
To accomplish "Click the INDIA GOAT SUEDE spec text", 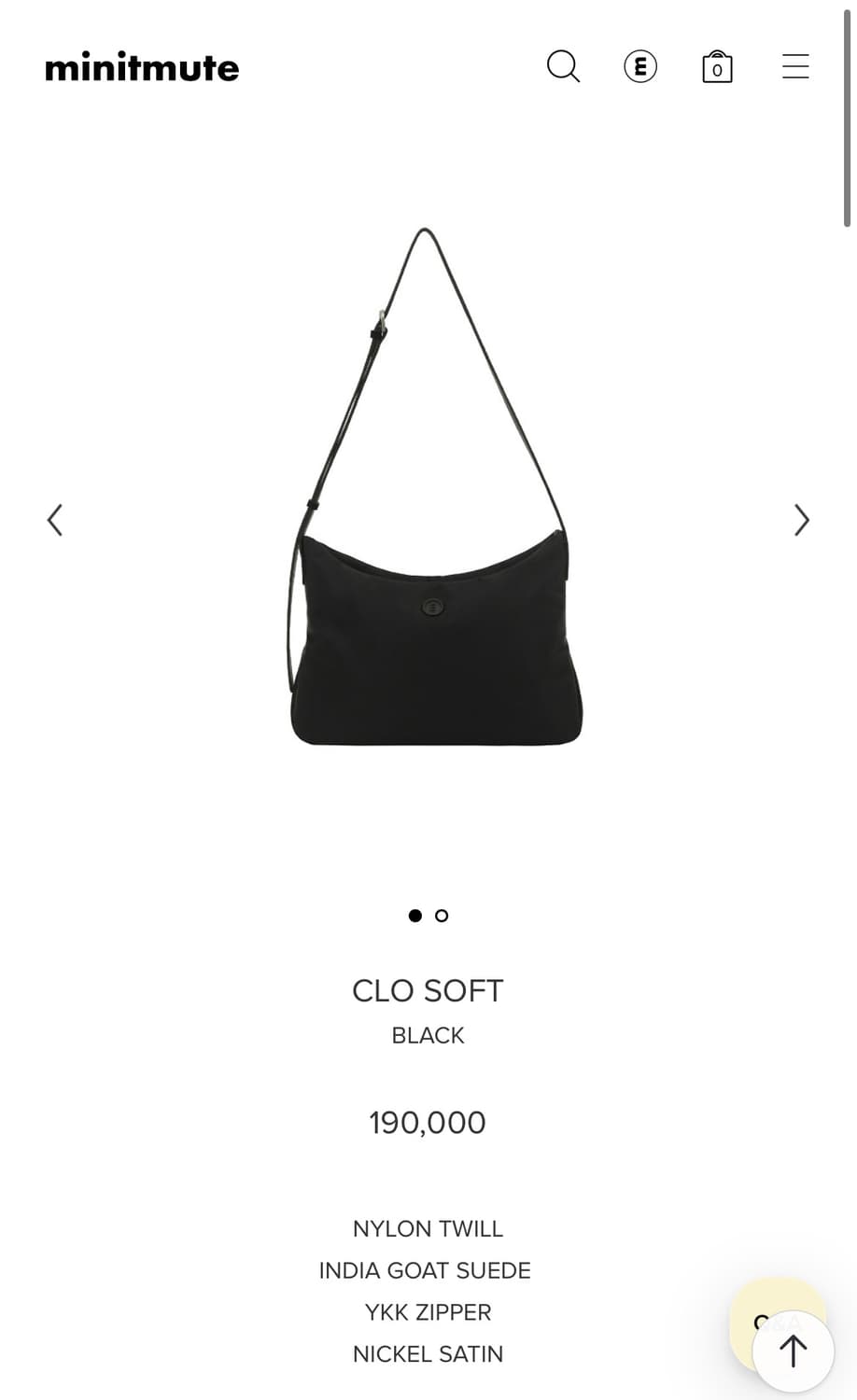I will [425, 1270].
